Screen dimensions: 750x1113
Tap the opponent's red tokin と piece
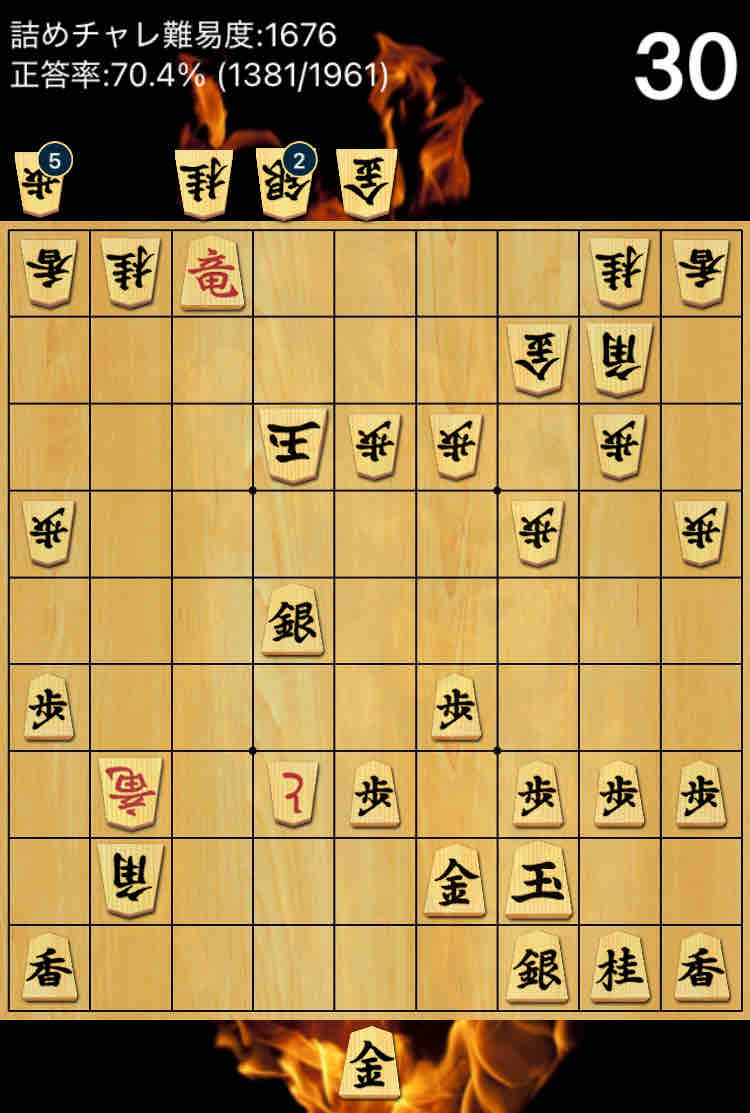click(x=293, y=794)
